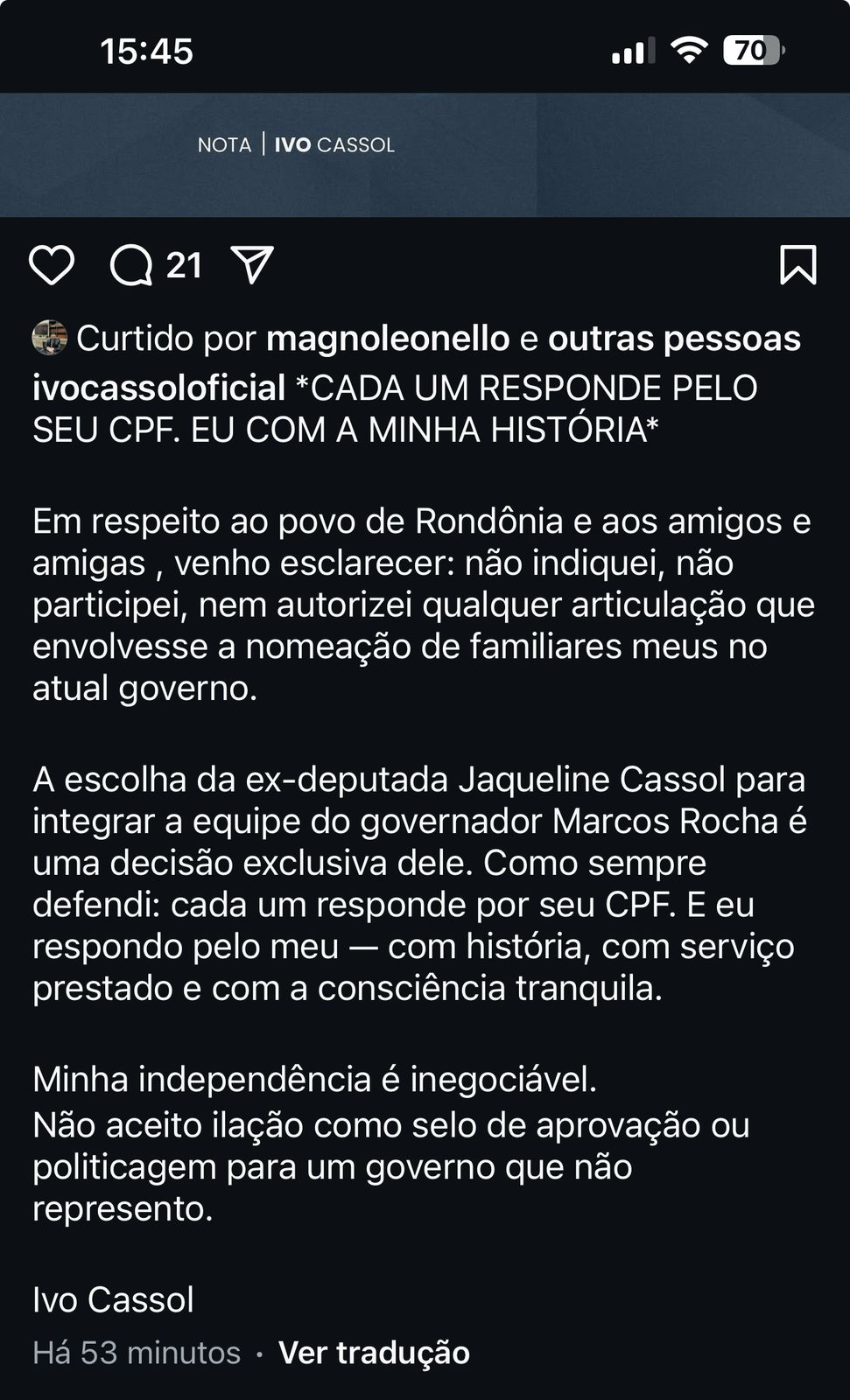Bookmark this post

[x=797, y=265]
